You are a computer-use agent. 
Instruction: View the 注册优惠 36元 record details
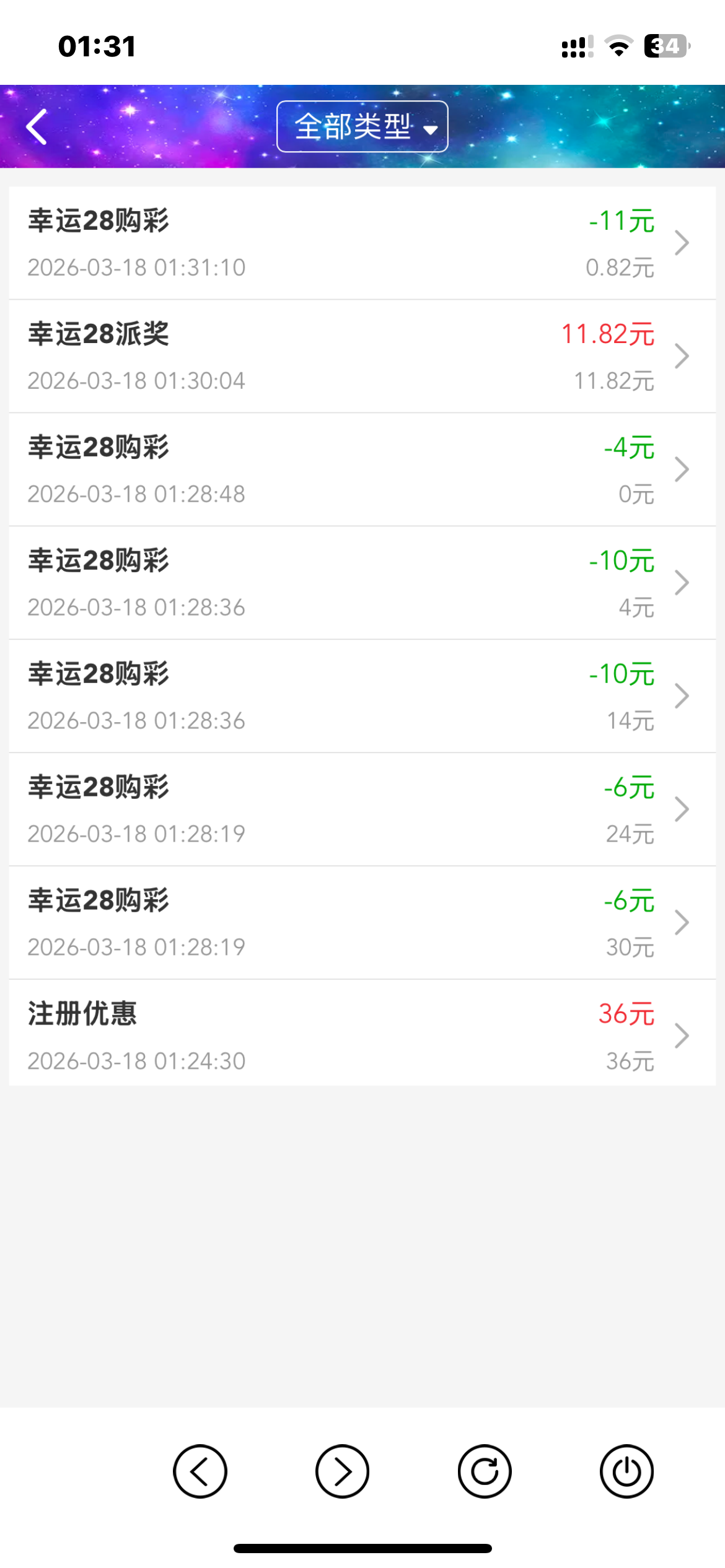pos(362,1035)
